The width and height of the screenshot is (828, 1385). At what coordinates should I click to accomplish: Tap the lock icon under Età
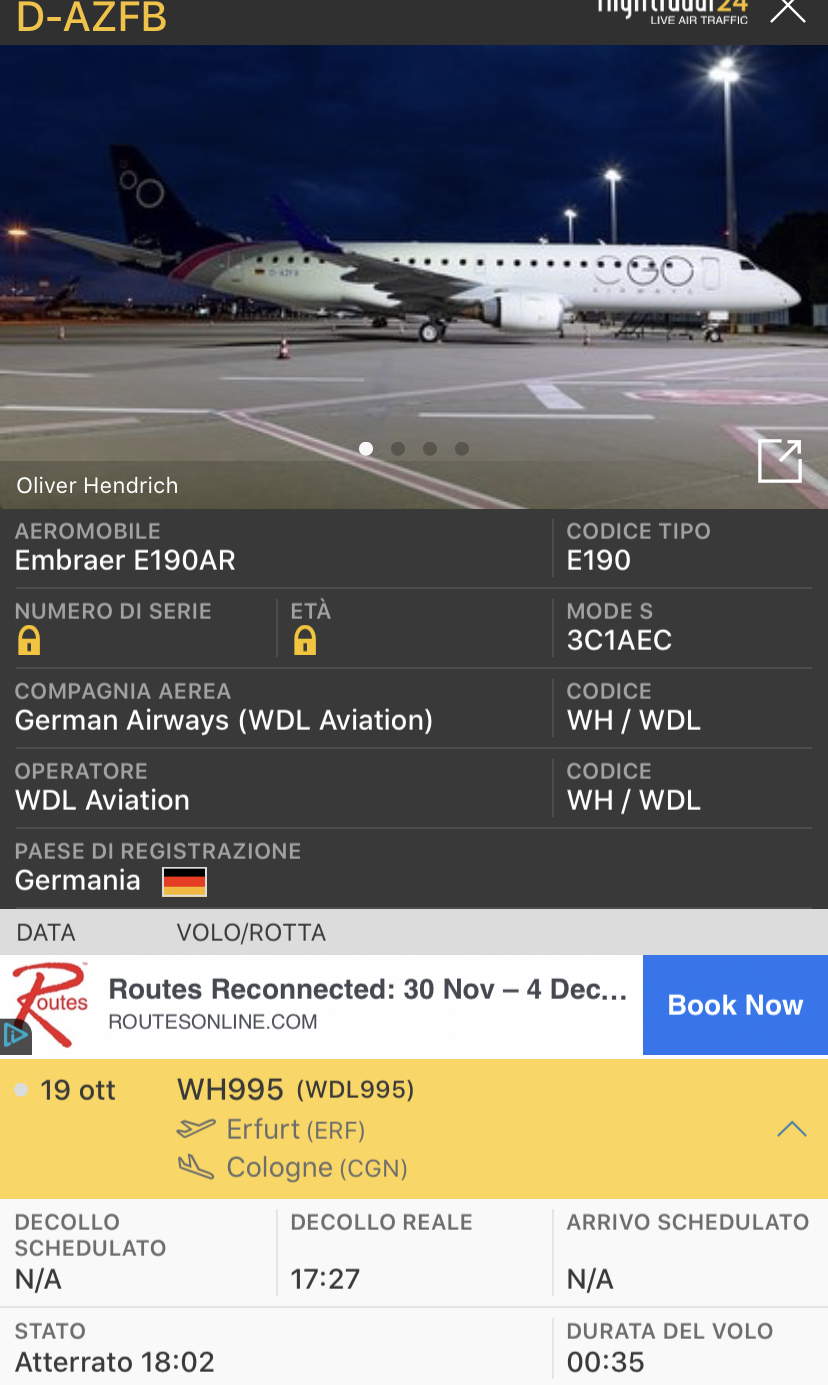[x=305, y=641]
